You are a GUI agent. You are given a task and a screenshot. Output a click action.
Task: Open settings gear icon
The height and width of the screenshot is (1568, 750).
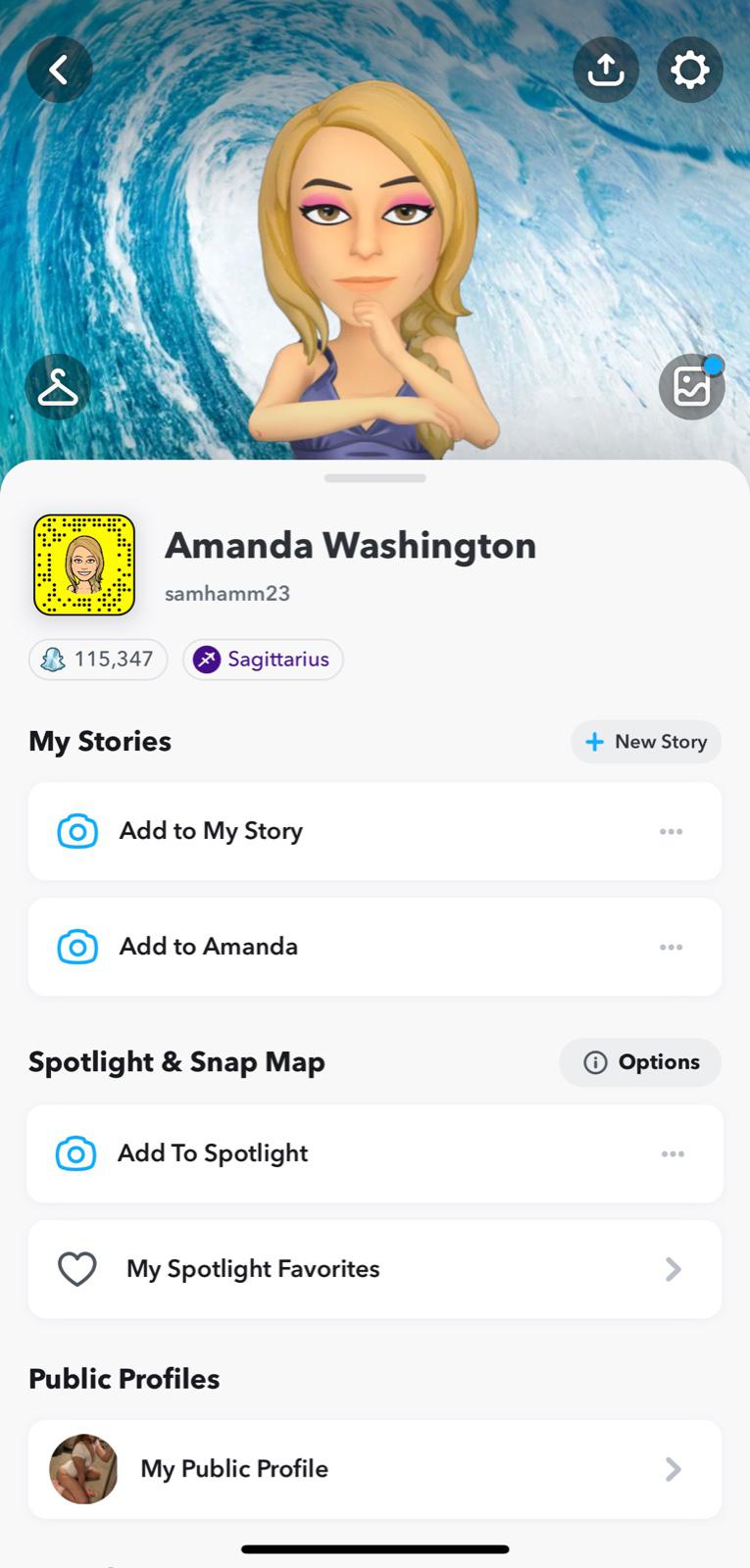[689, 70]
